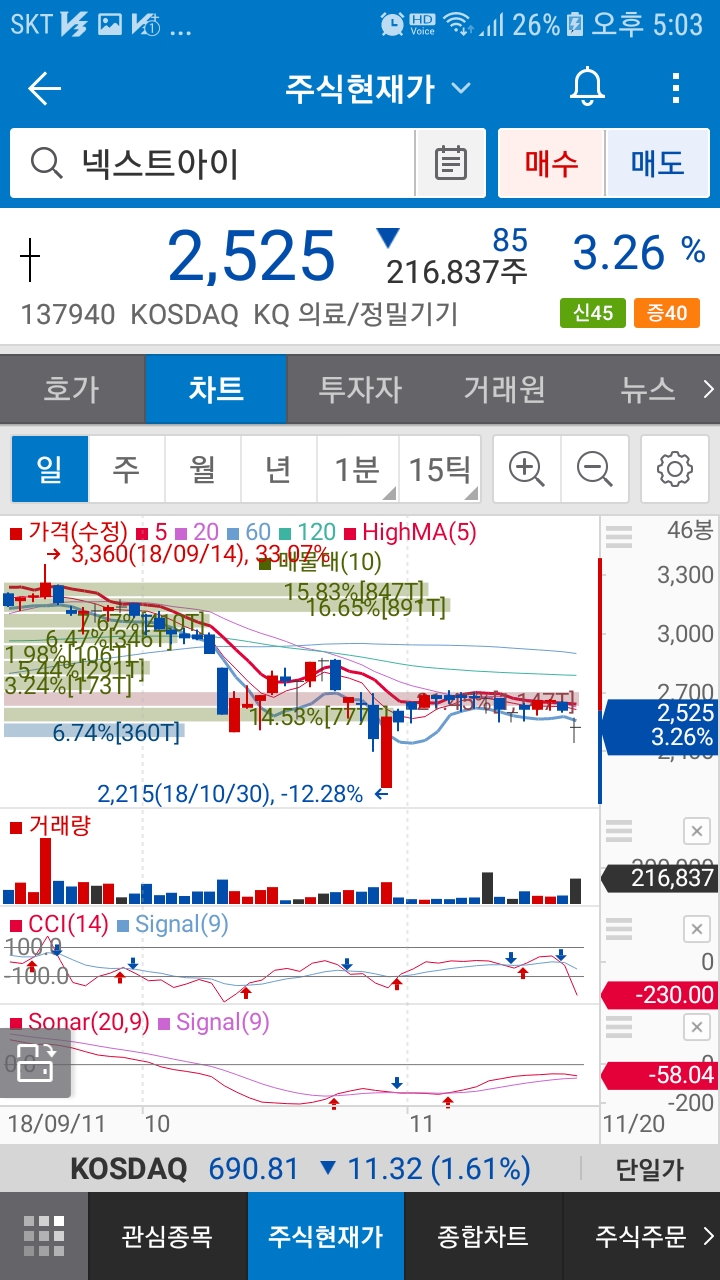Open the 주식현재가 title dropdown
720x1280 pixels.
[377, 89]
